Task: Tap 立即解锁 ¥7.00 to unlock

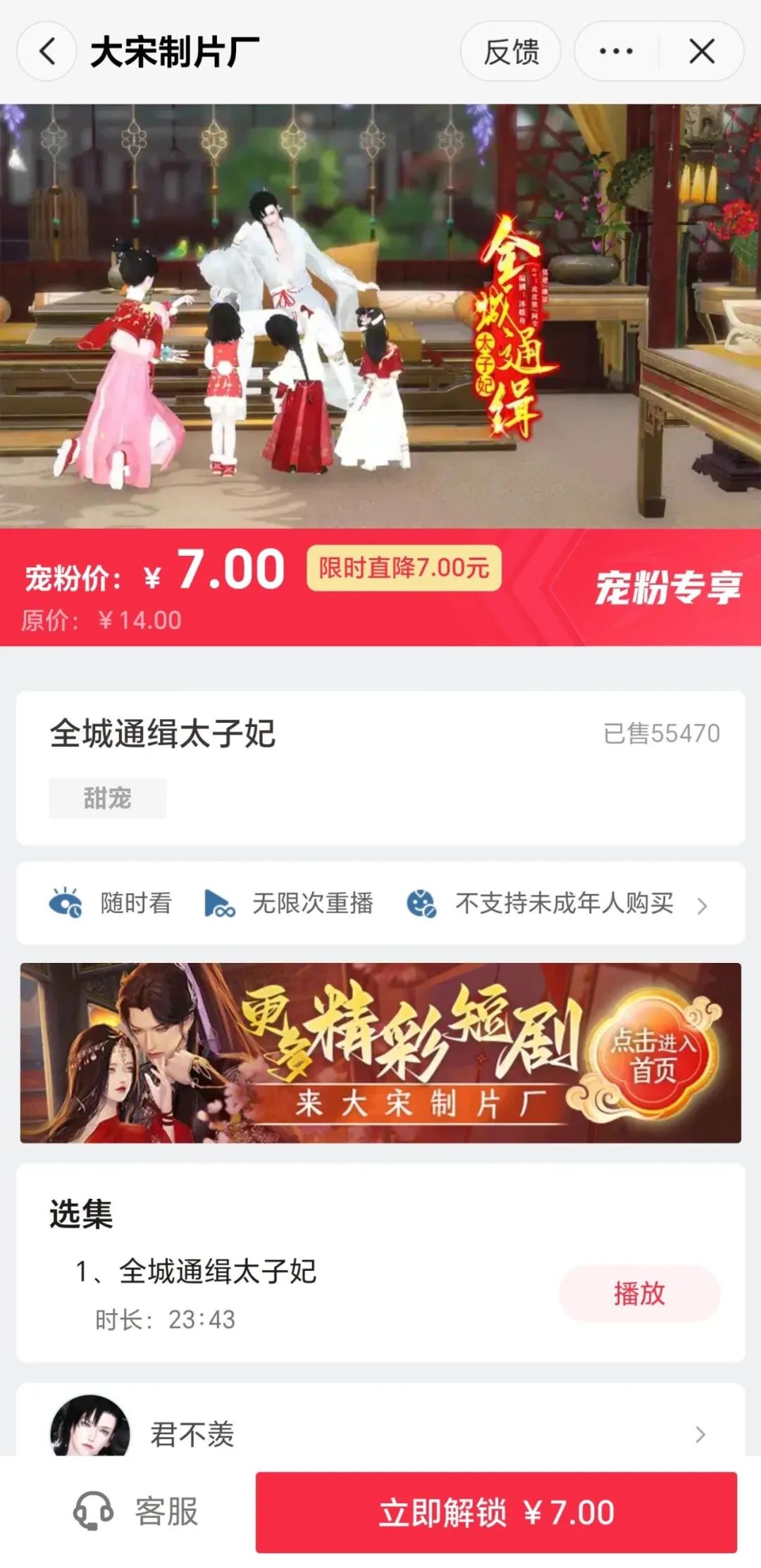Action: [496, 1512]
